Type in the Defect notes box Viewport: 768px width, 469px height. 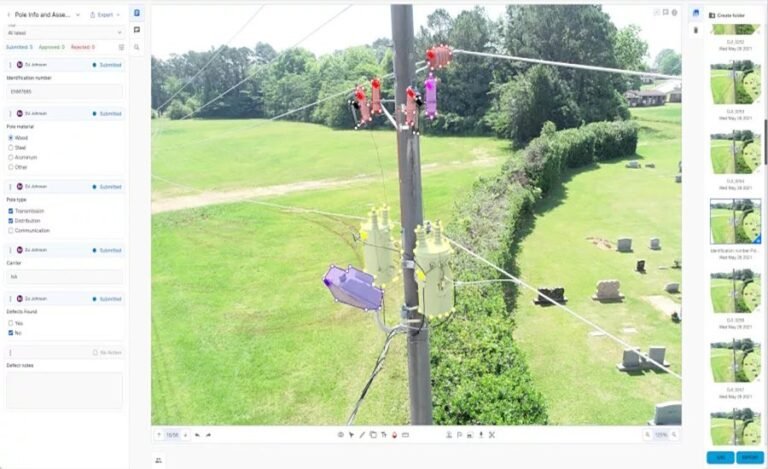click(64, 390)
